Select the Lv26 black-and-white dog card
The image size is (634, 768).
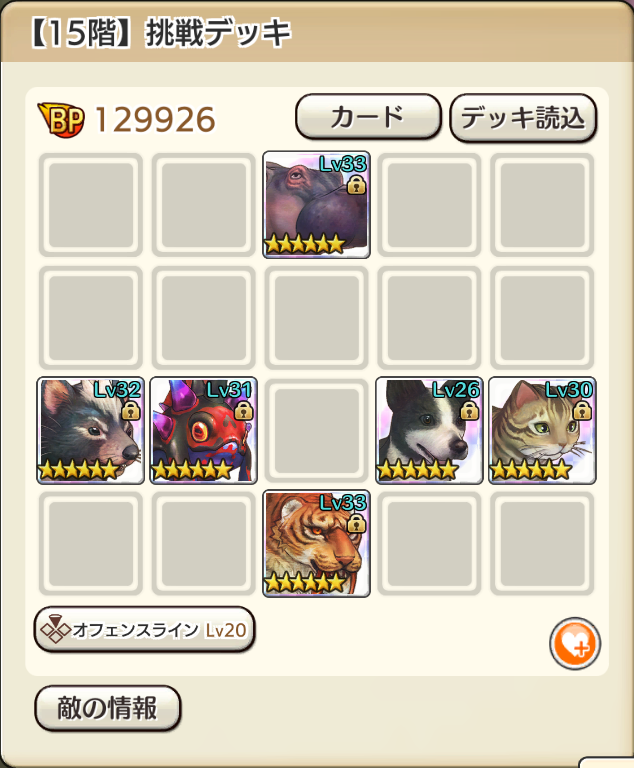tap(429, 430)
